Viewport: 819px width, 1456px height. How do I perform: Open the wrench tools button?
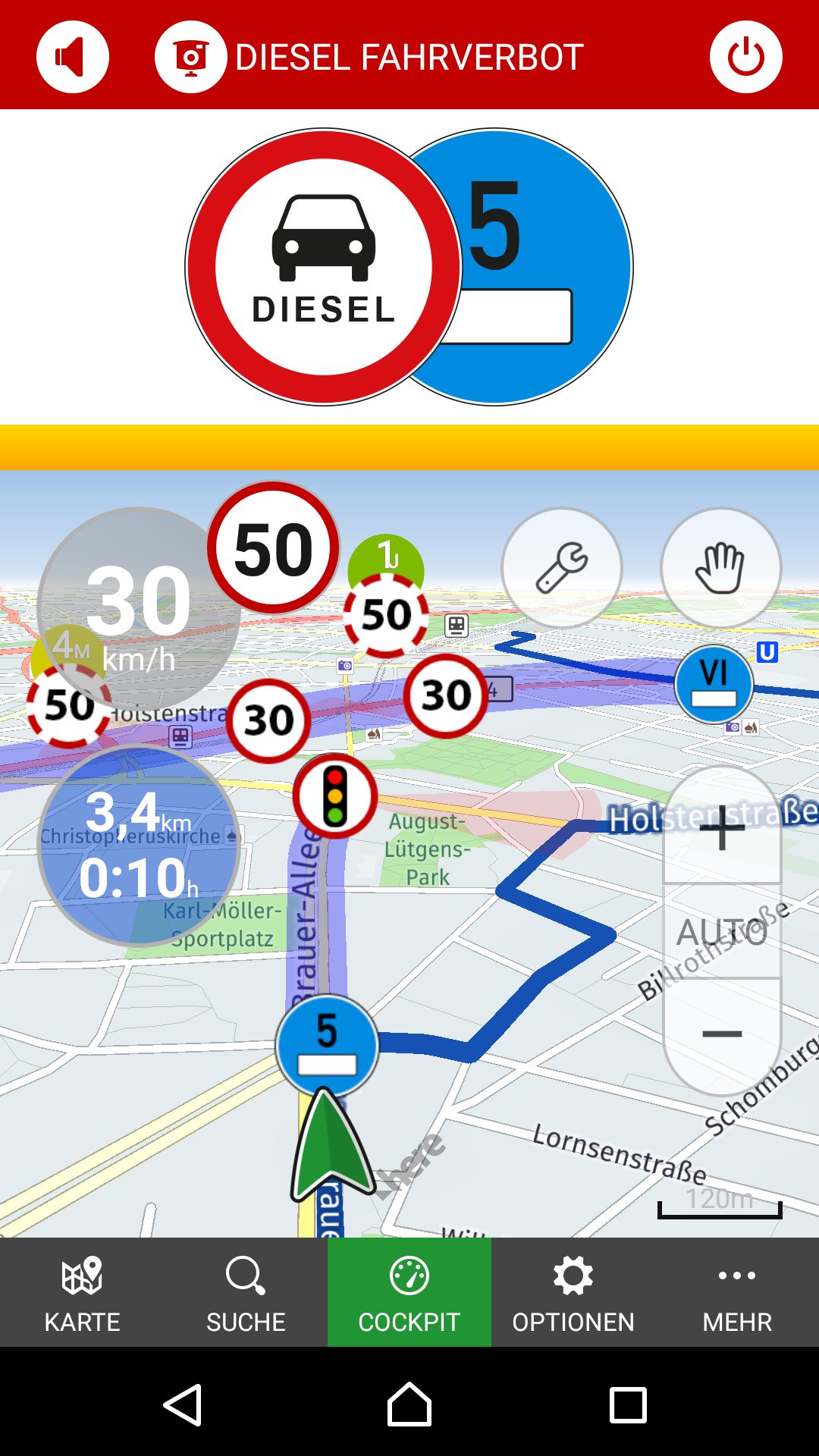(562, 568)
